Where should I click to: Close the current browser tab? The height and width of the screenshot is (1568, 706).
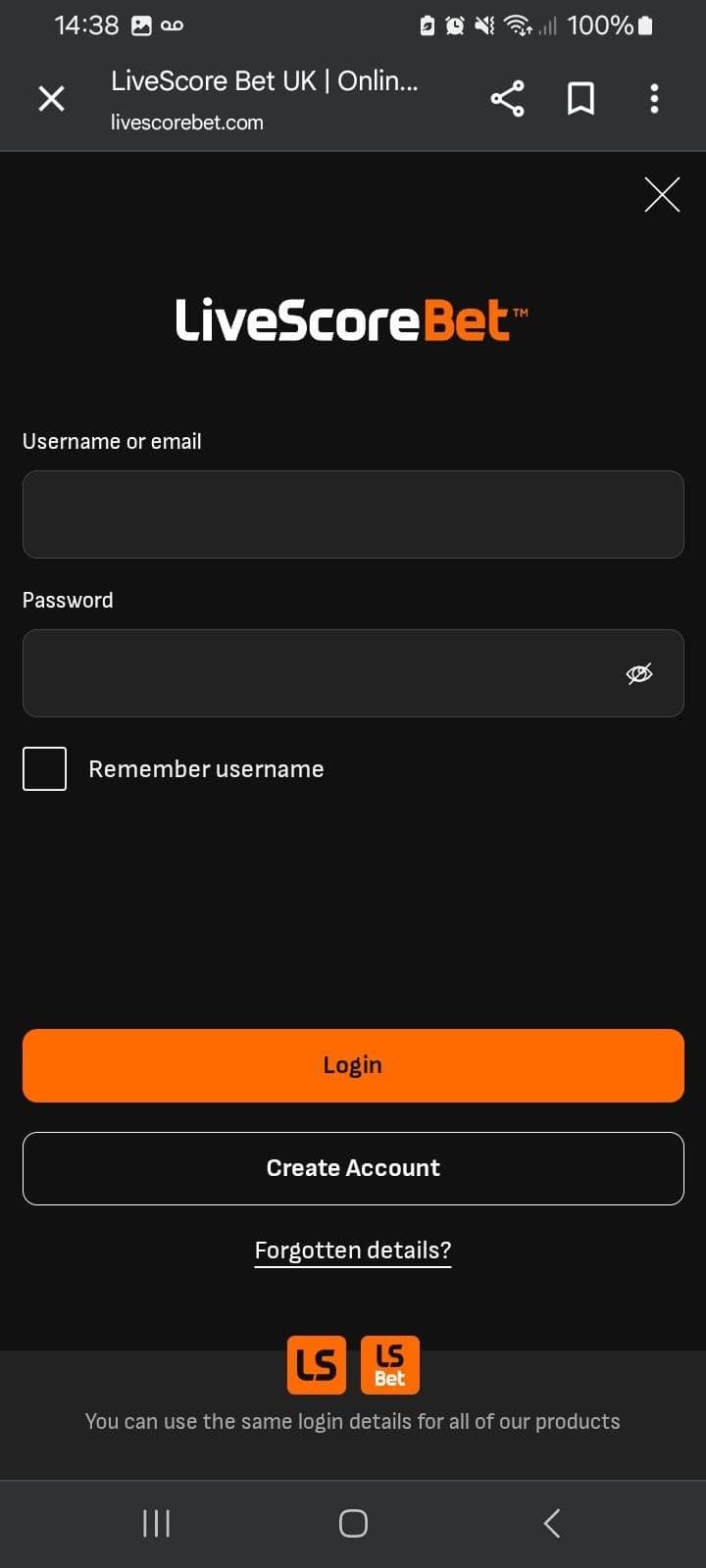point(51,98)
